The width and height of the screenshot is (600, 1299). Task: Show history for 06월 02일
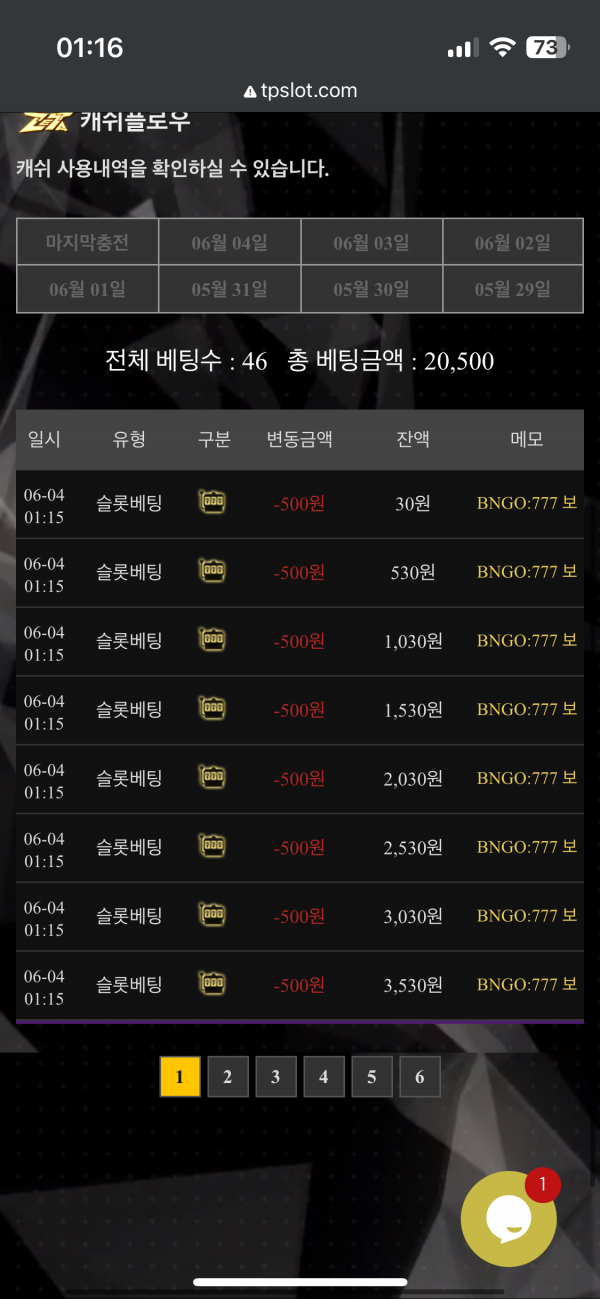click(x=513, y=243)
